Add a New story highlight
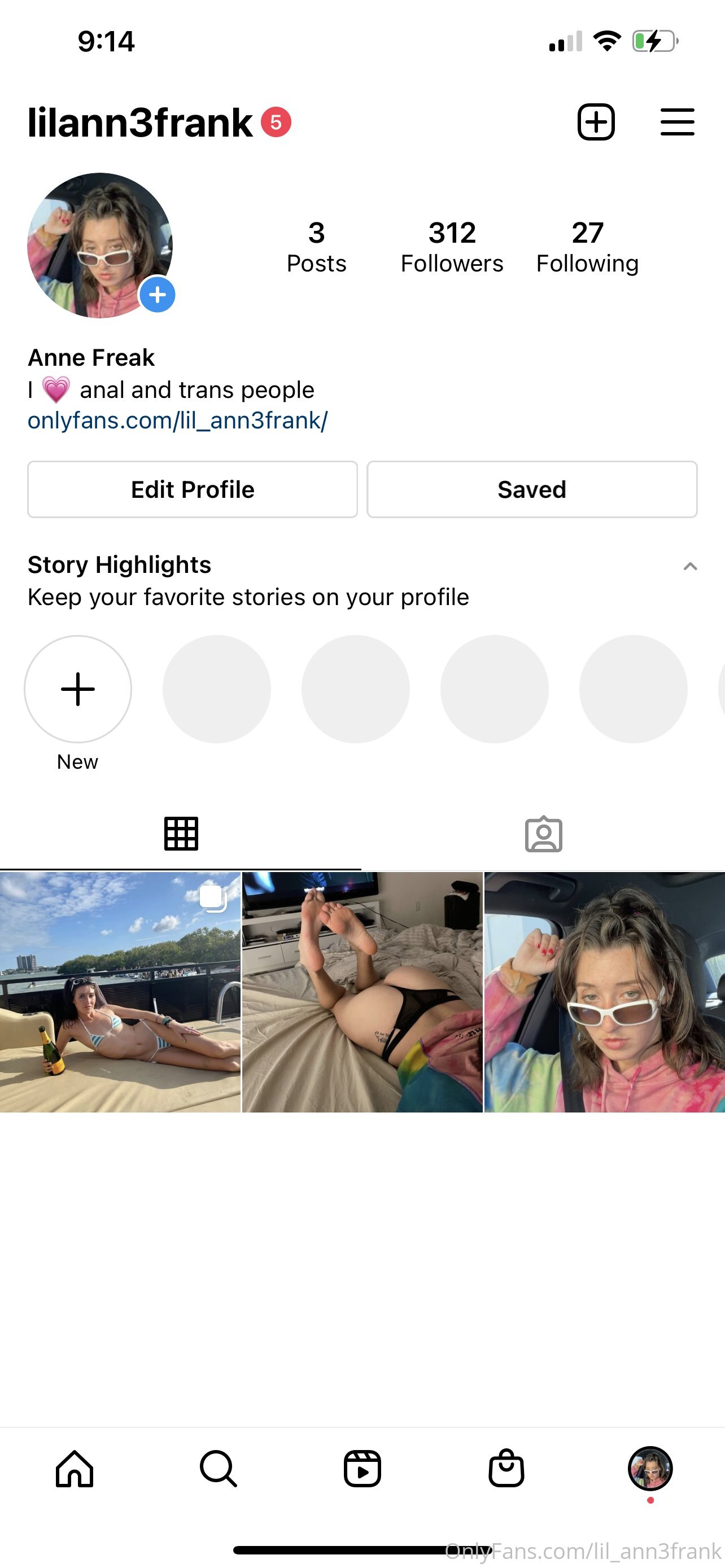 click(x=78, y=689)
